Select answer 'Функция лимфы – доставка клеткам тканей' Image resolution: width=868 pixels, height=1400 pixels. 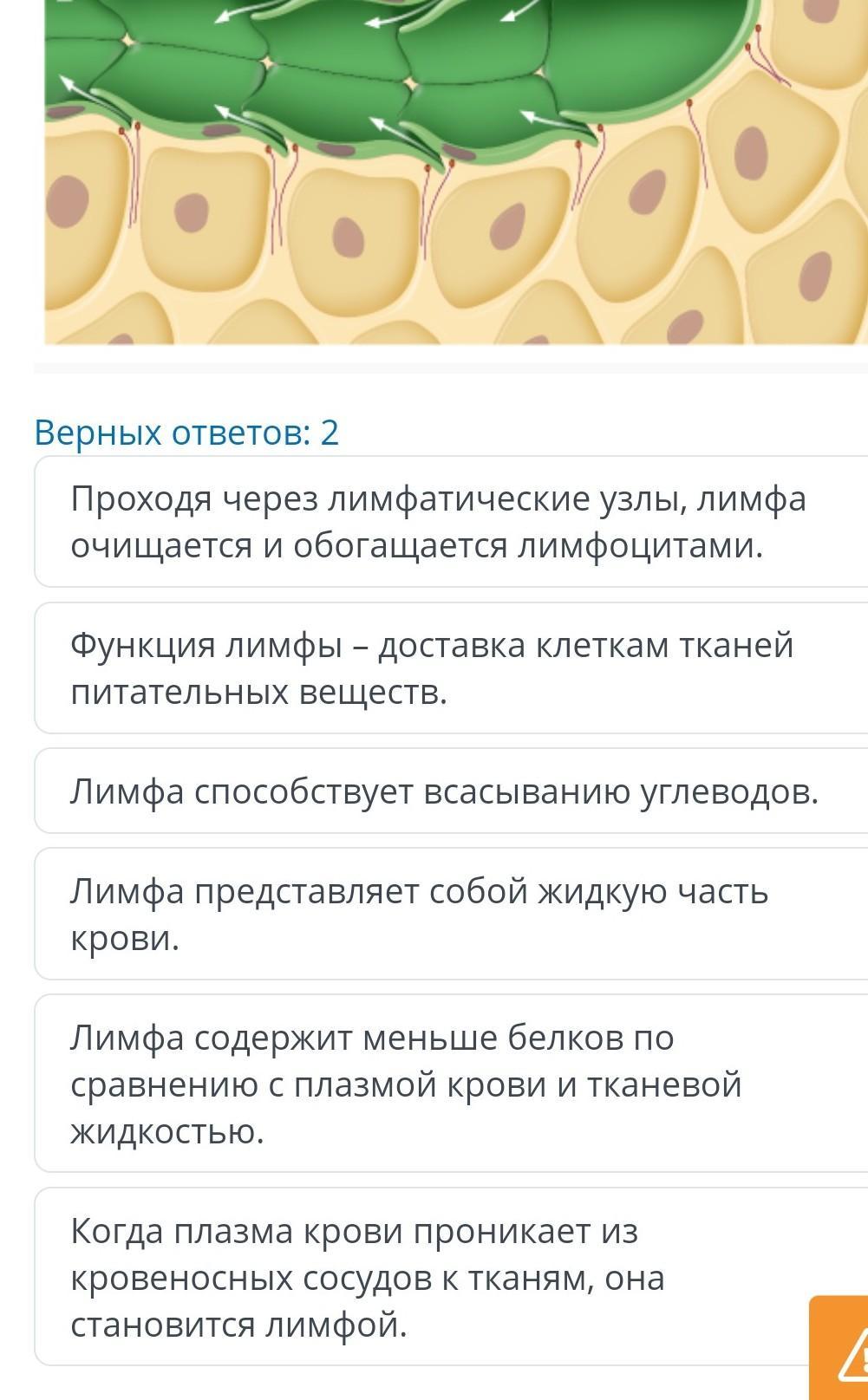(451, 668)
